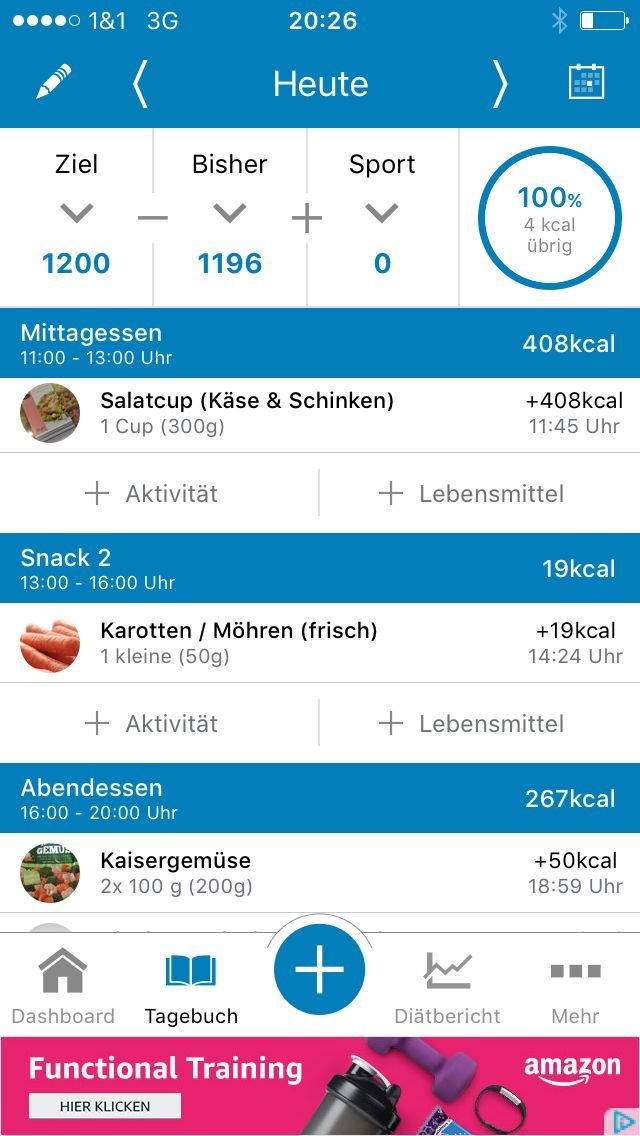
Task: Expand the Bisher chevron
Action: (x=230, y=213)
